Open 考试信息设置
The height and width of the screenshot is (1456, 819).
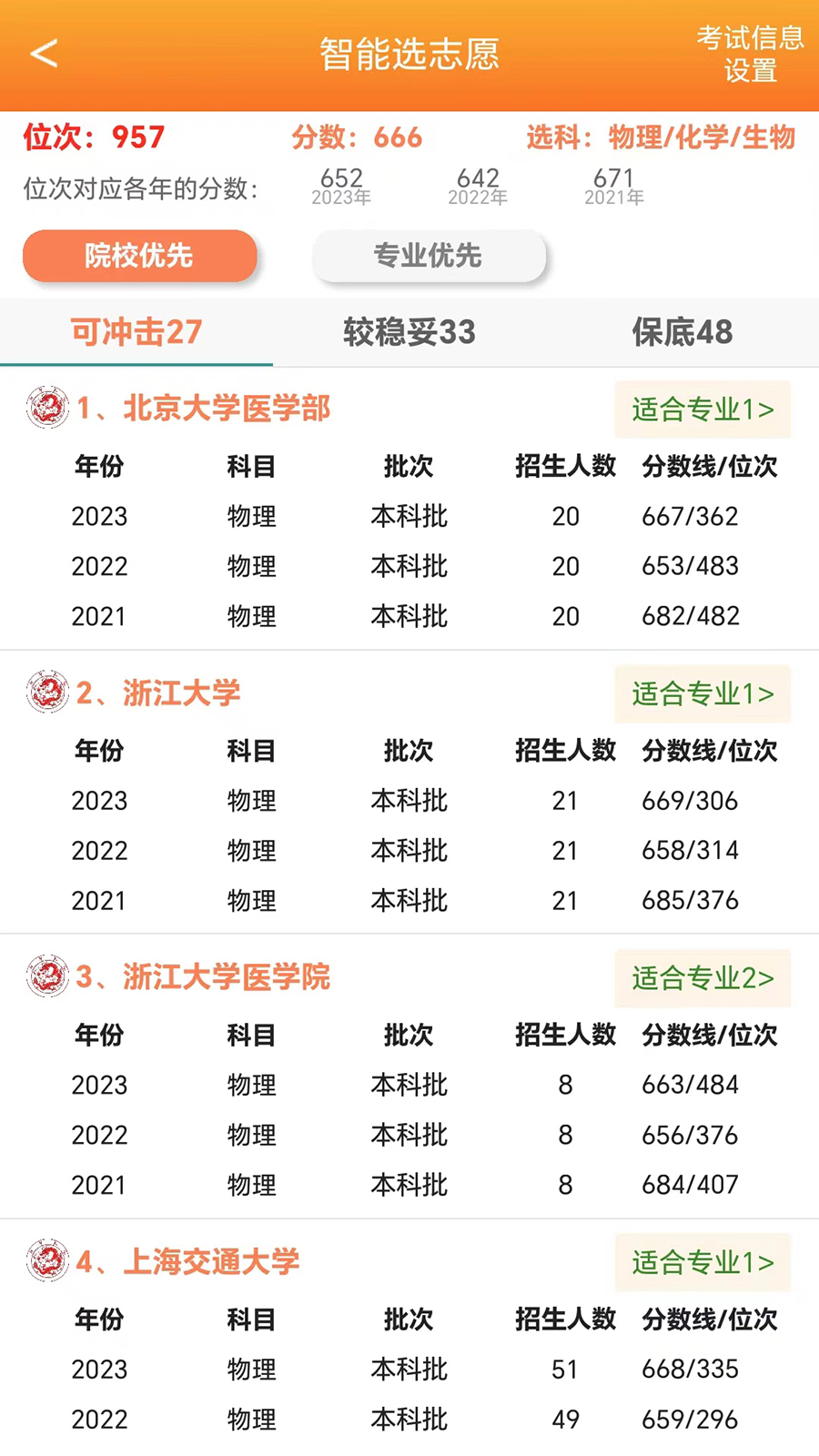(750, 54)
